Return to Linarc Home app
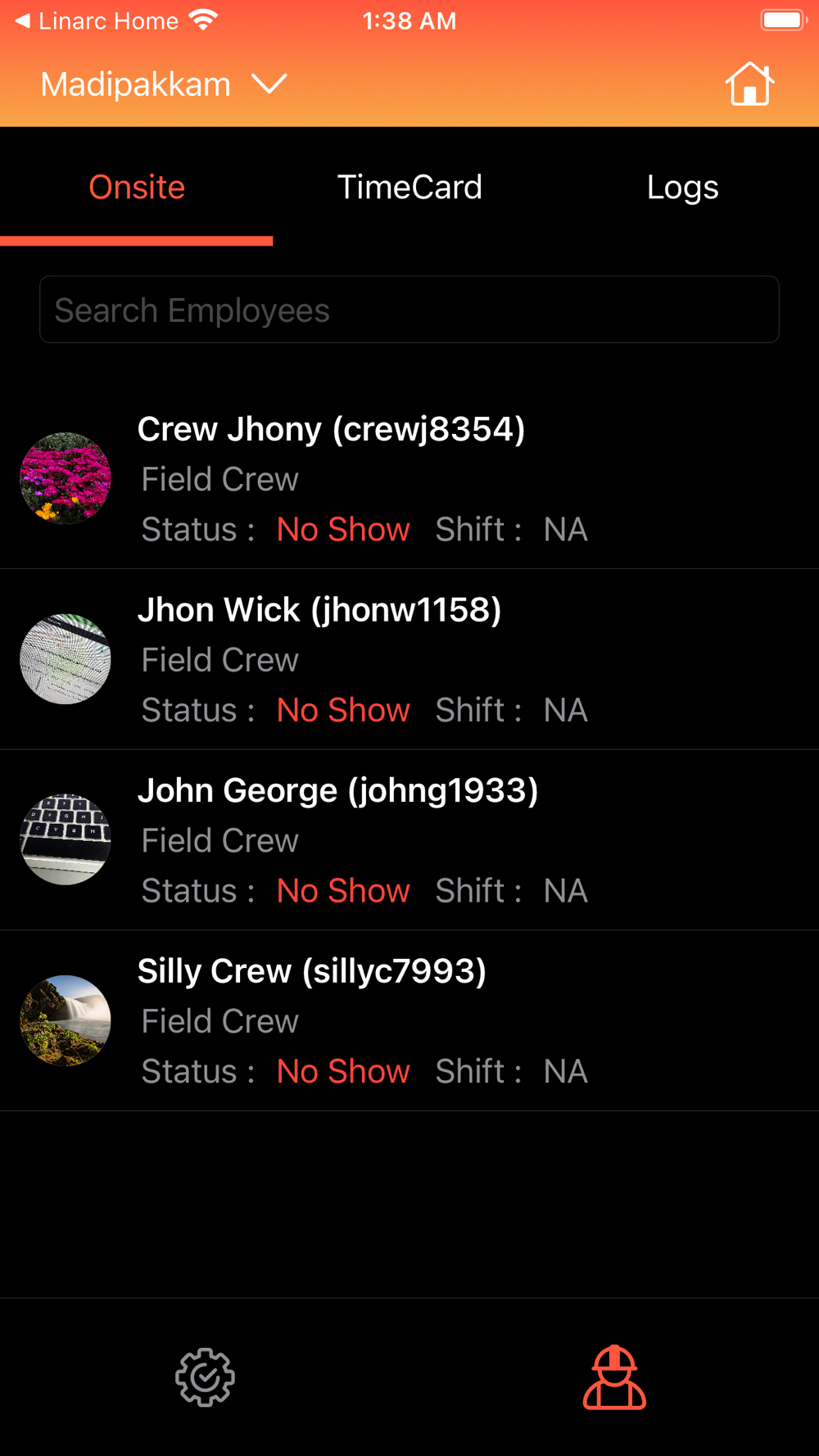 click(x=97, y=21)
